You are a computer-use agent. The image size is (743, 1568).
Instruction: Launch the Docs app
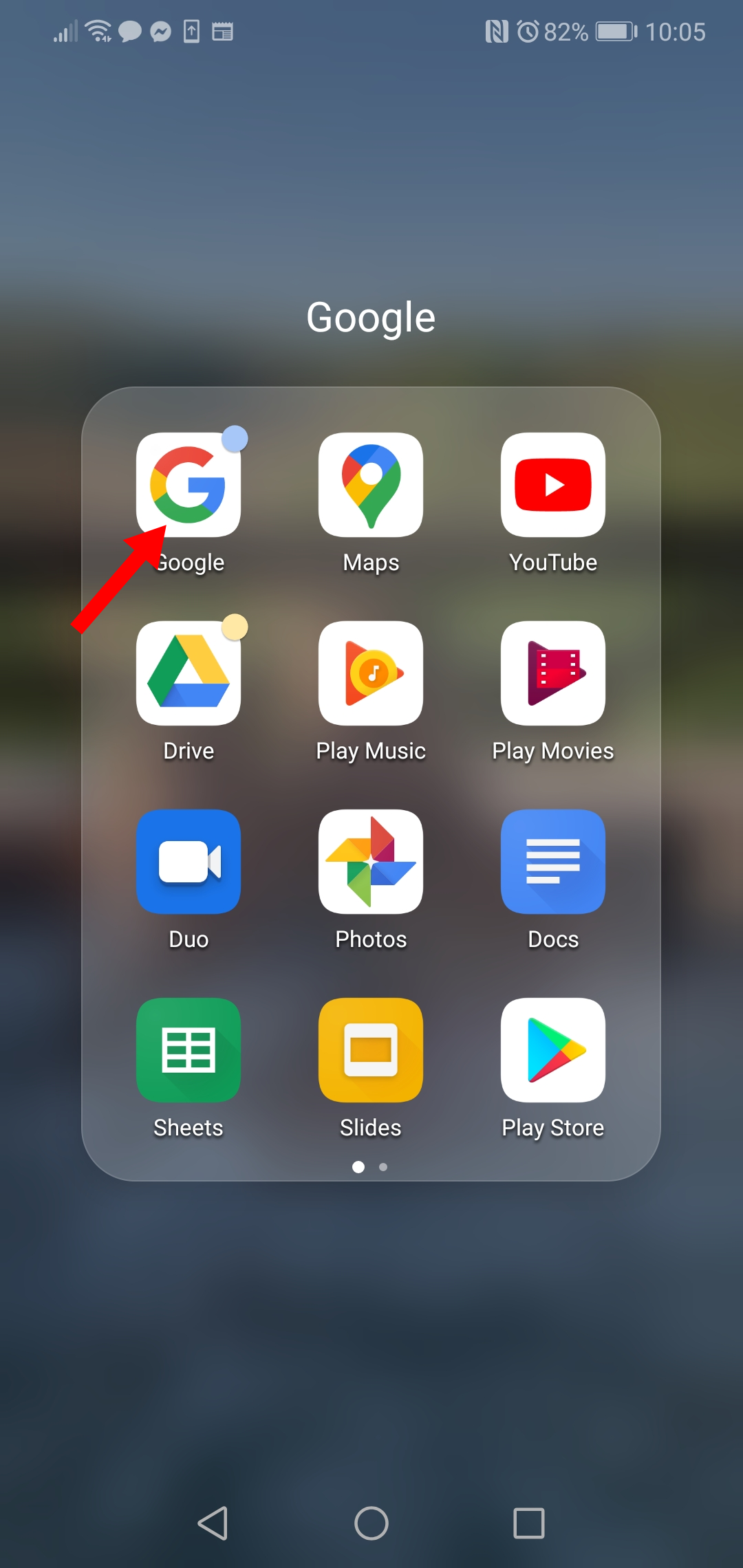(x=553, y=862)
